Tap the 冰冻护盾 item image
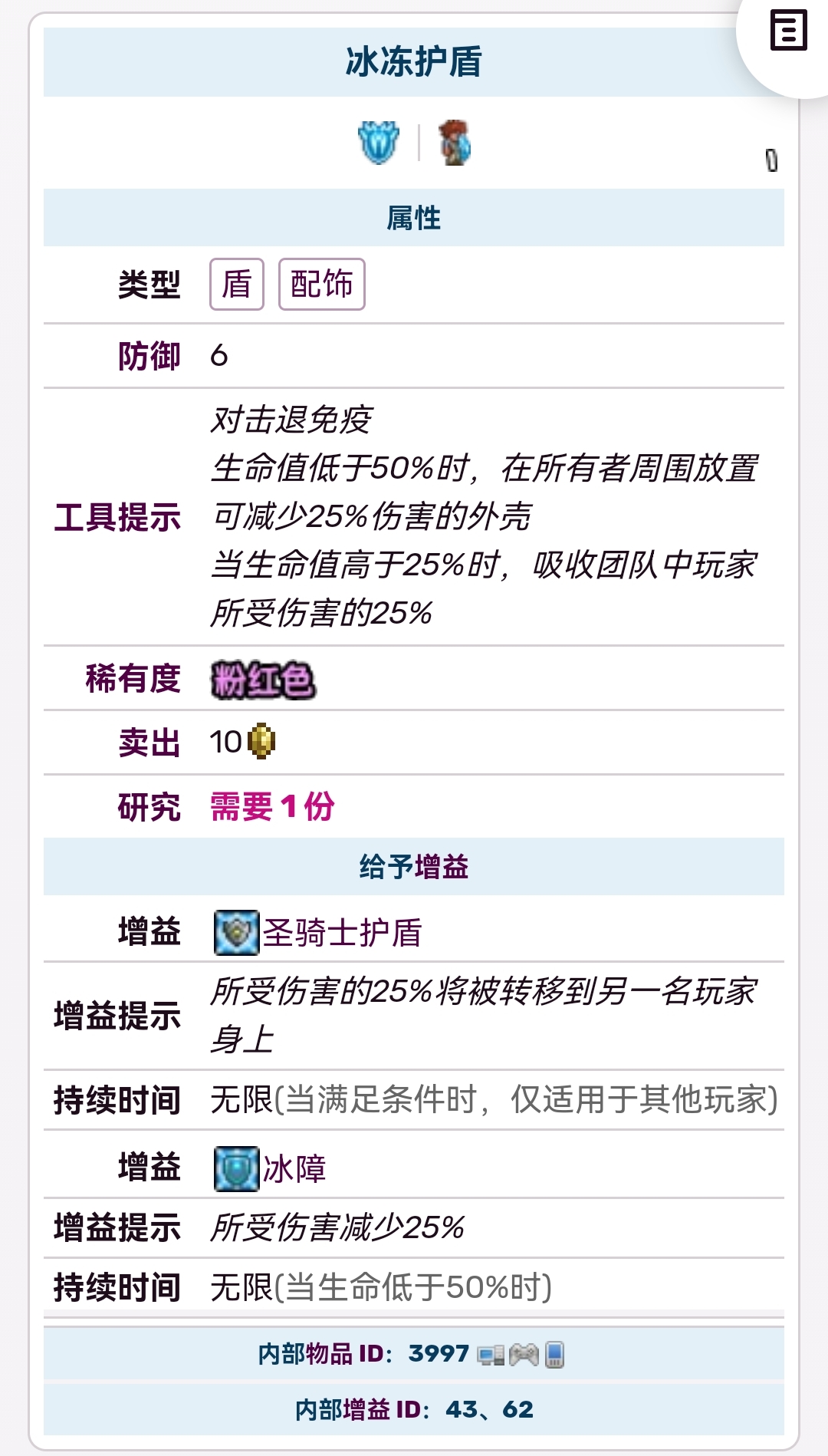This screenshot has width=828, height=1456. (379, 143)
